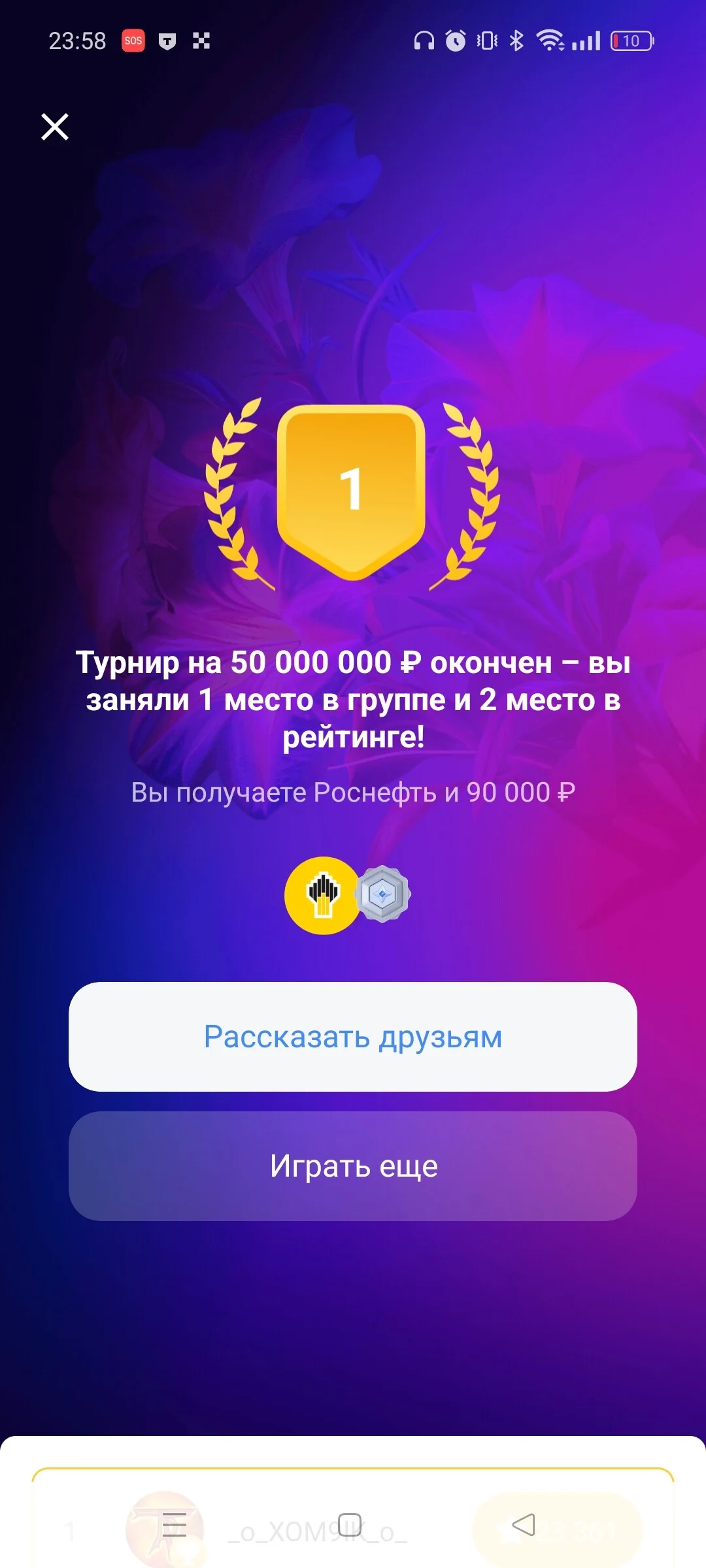Open recent apps from the navigation bar

coord(175,1525)
